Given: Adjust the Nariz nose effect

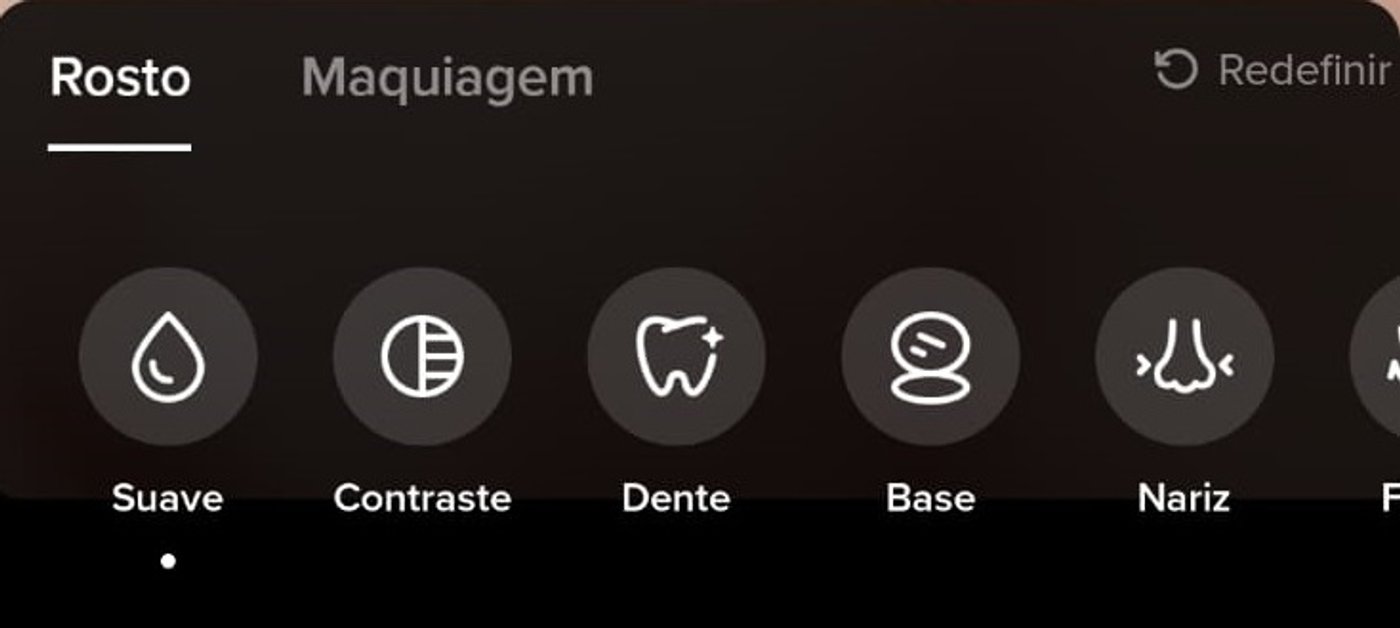Looking at the screenshot, I should tap(1184, 357).
